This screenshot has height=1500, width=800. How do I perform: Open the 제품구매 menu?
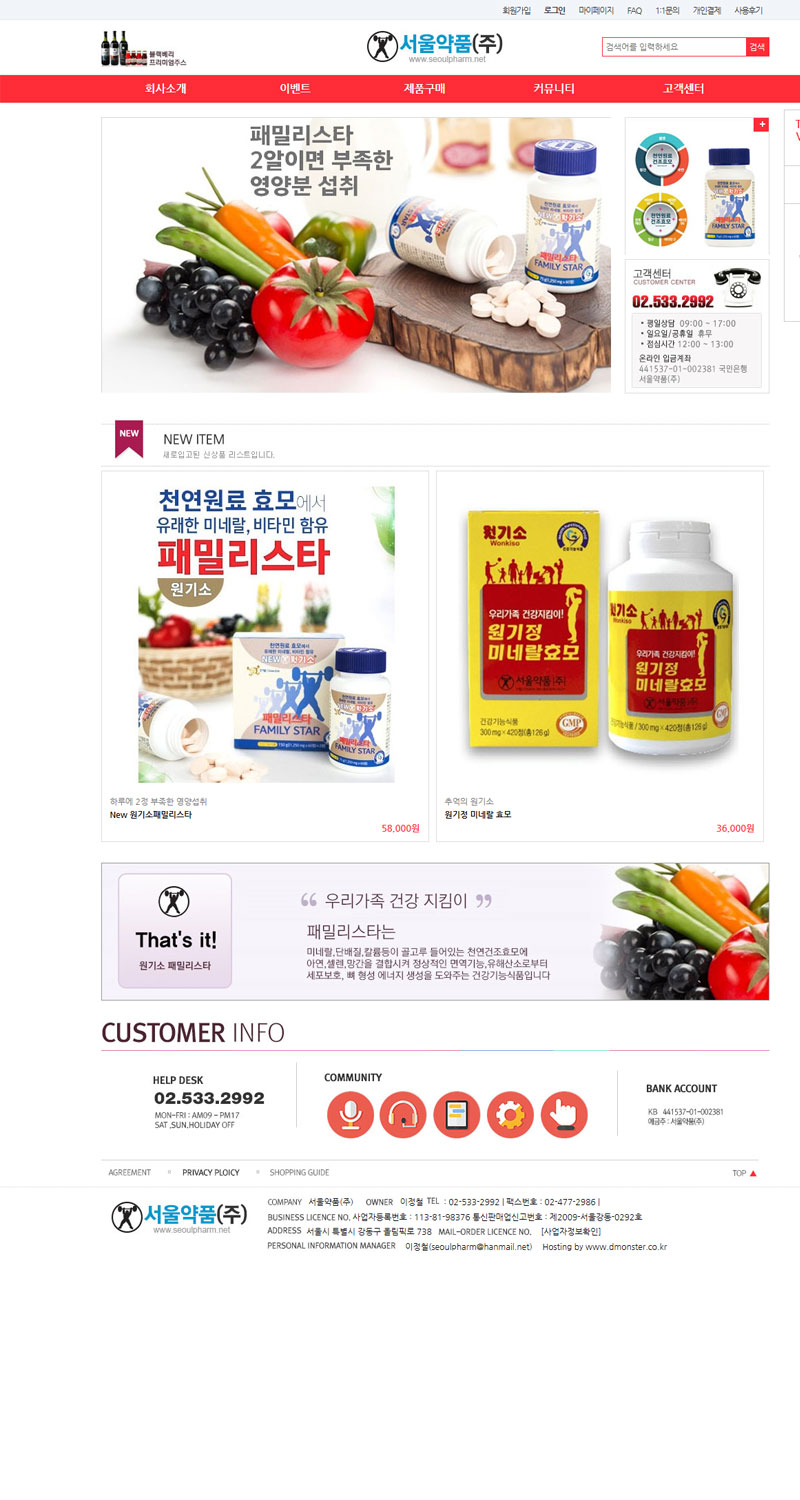point(424,89)
